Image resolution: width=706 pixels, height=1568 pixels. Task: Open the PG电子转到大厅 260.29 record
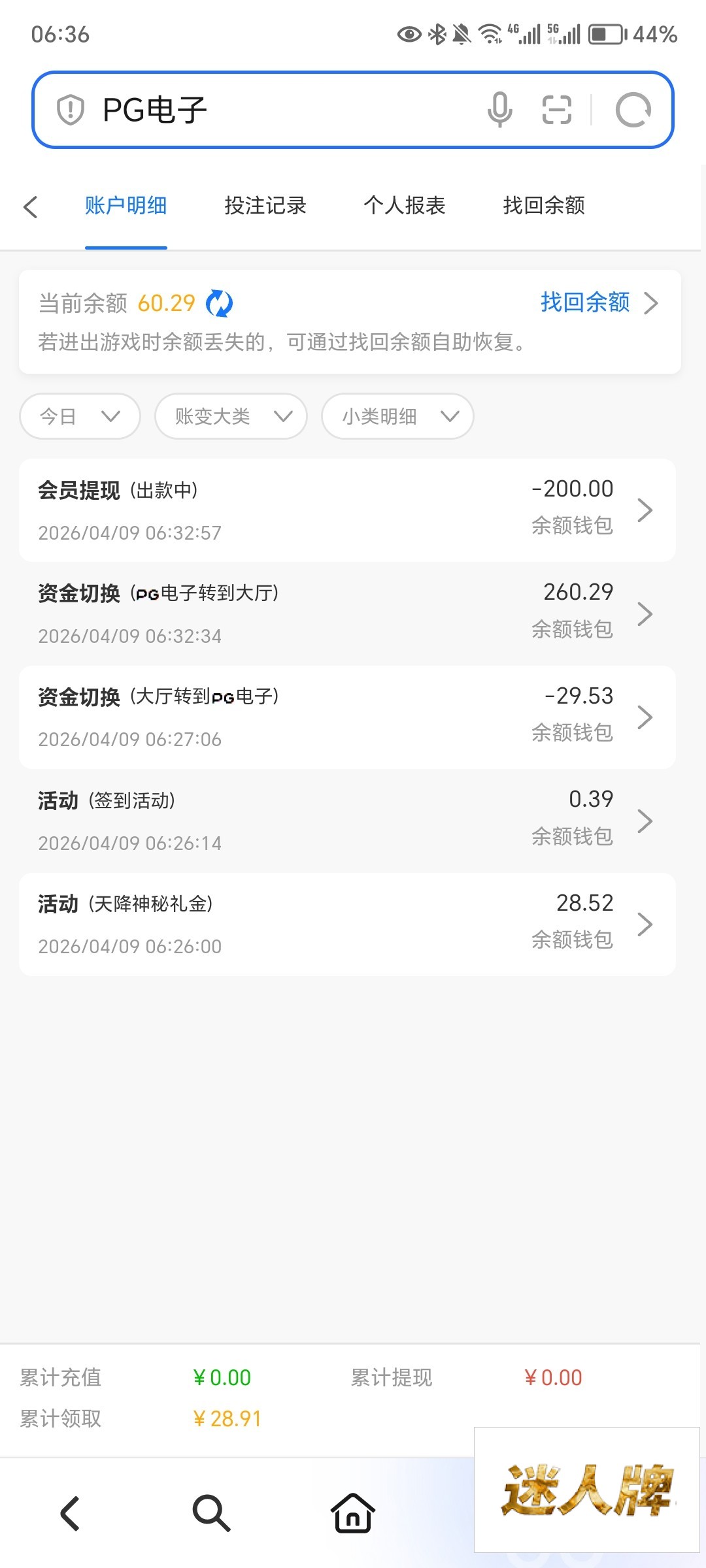tap(347, 613)
